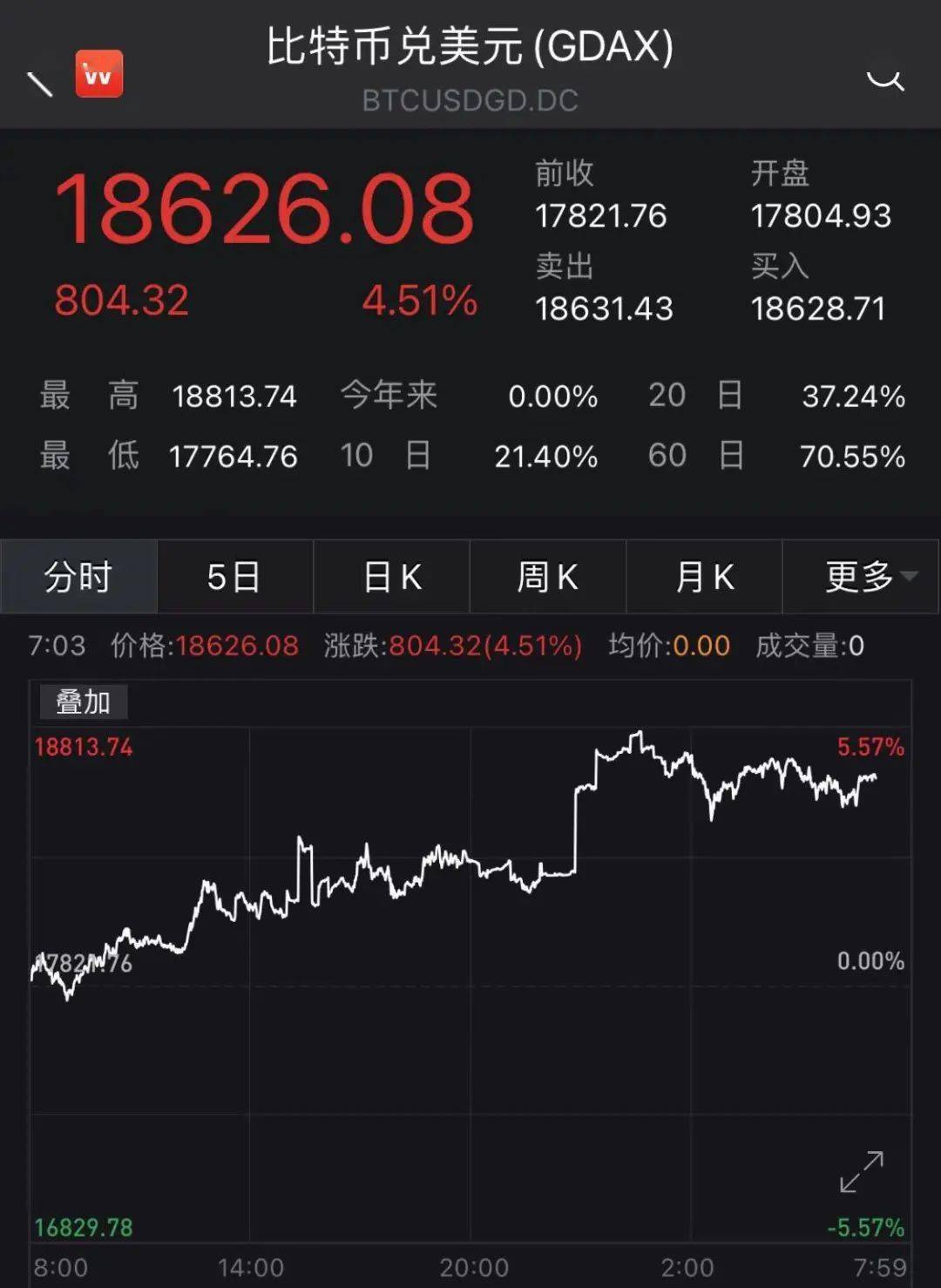Switch to the 分时 chart tab
This screenshot has height=1288, width=941.
tap(77, 575)
